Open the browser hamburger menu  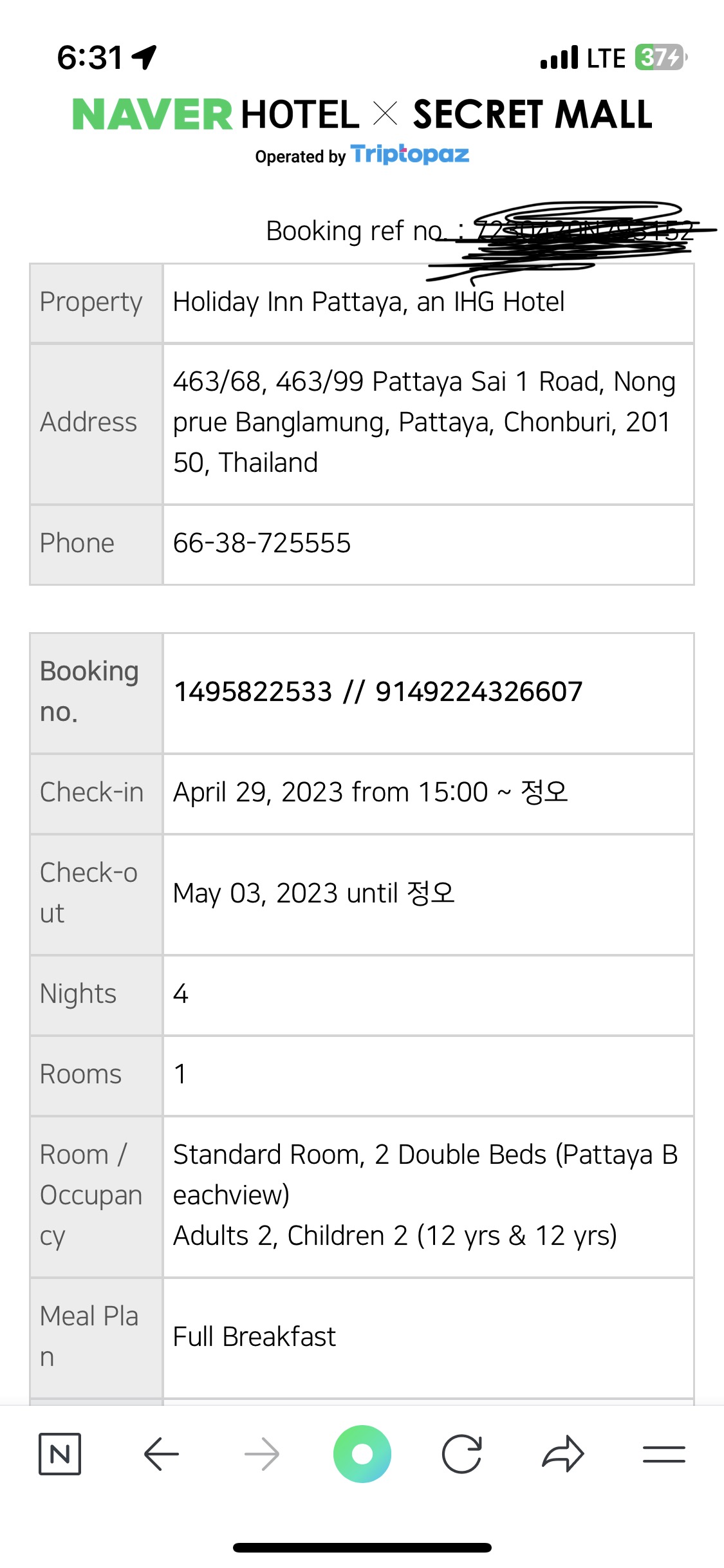[664, 1453]
